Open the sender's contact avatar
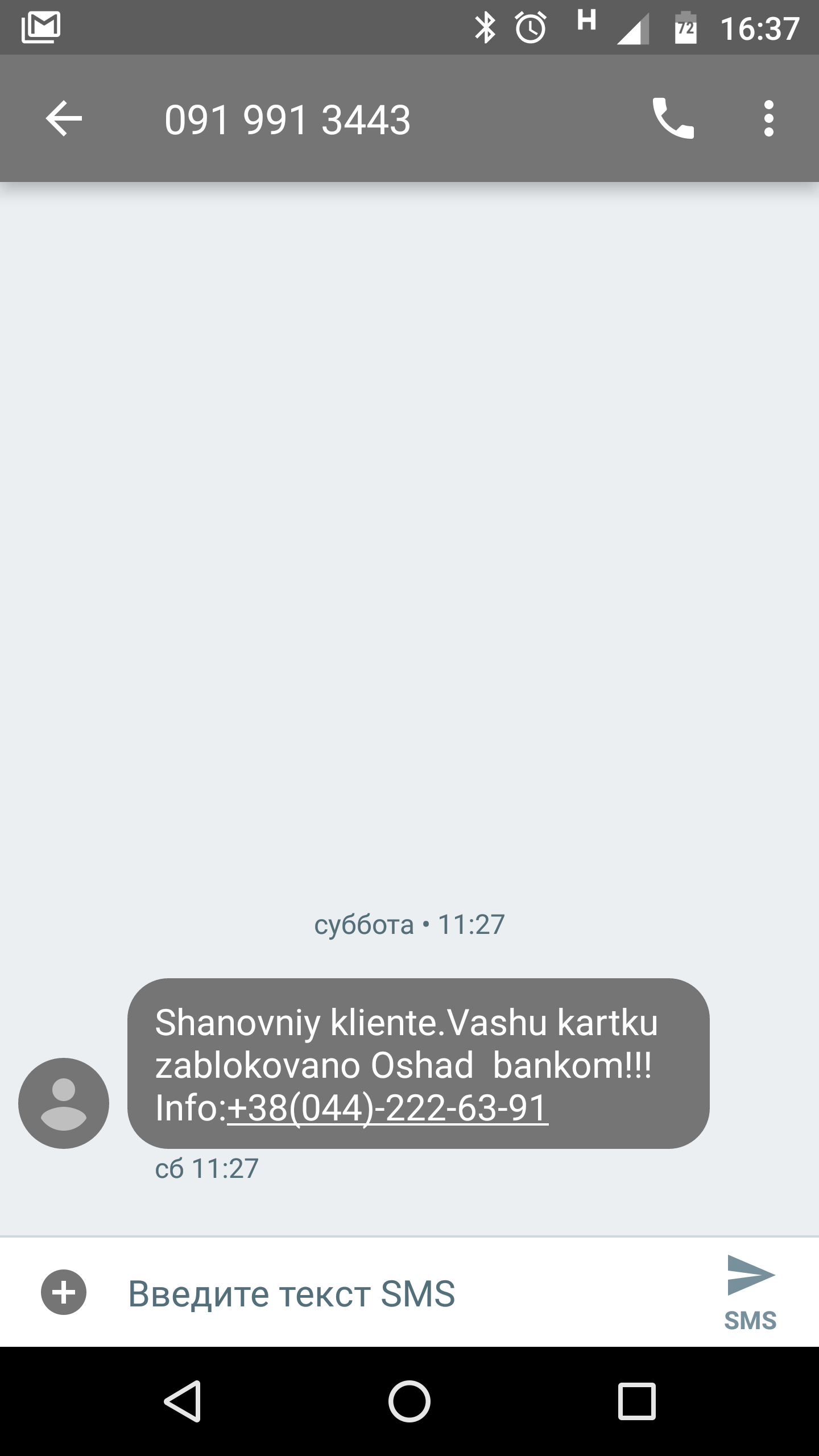 (64, 1103)
